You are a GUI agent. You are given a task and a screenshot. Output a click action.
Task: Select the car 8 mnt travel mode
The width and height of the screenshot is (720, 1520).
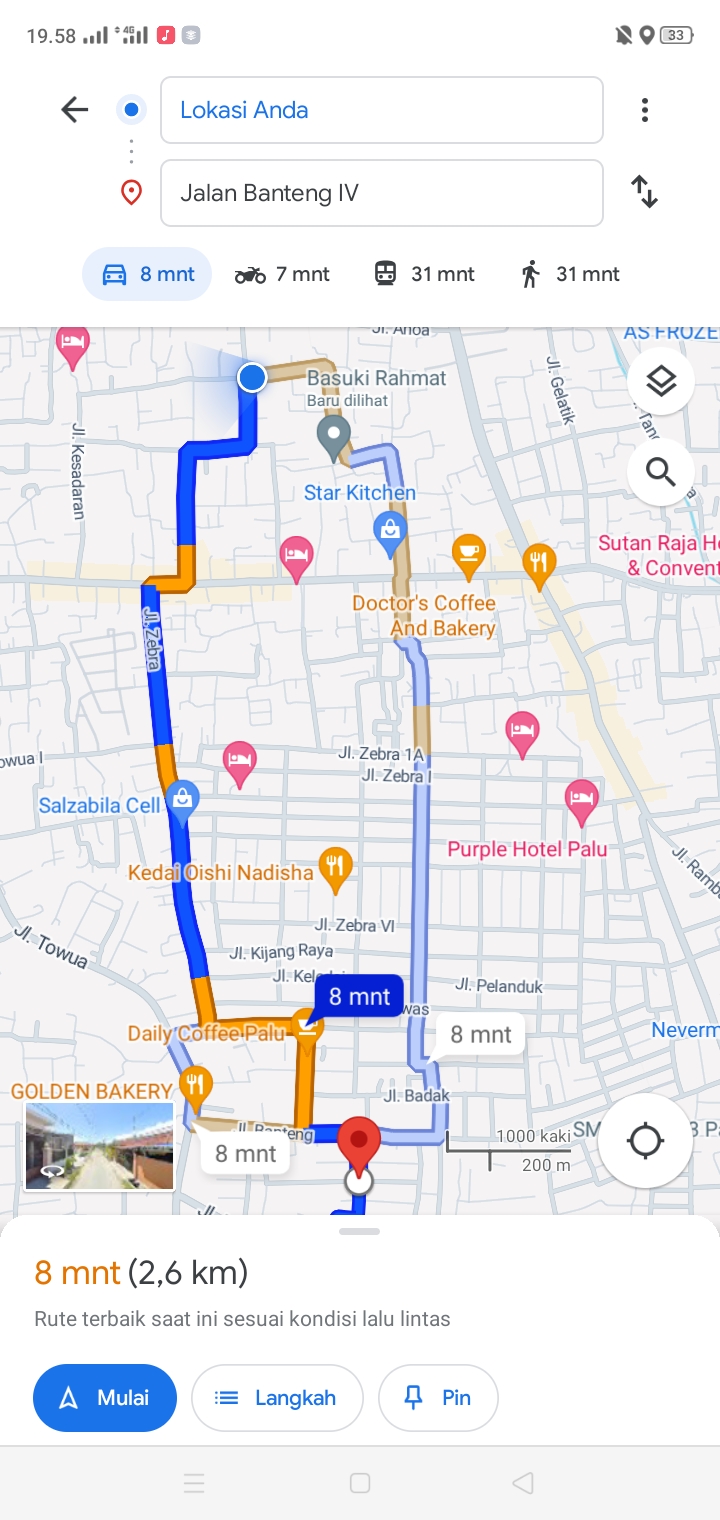[x=147, y=274]
